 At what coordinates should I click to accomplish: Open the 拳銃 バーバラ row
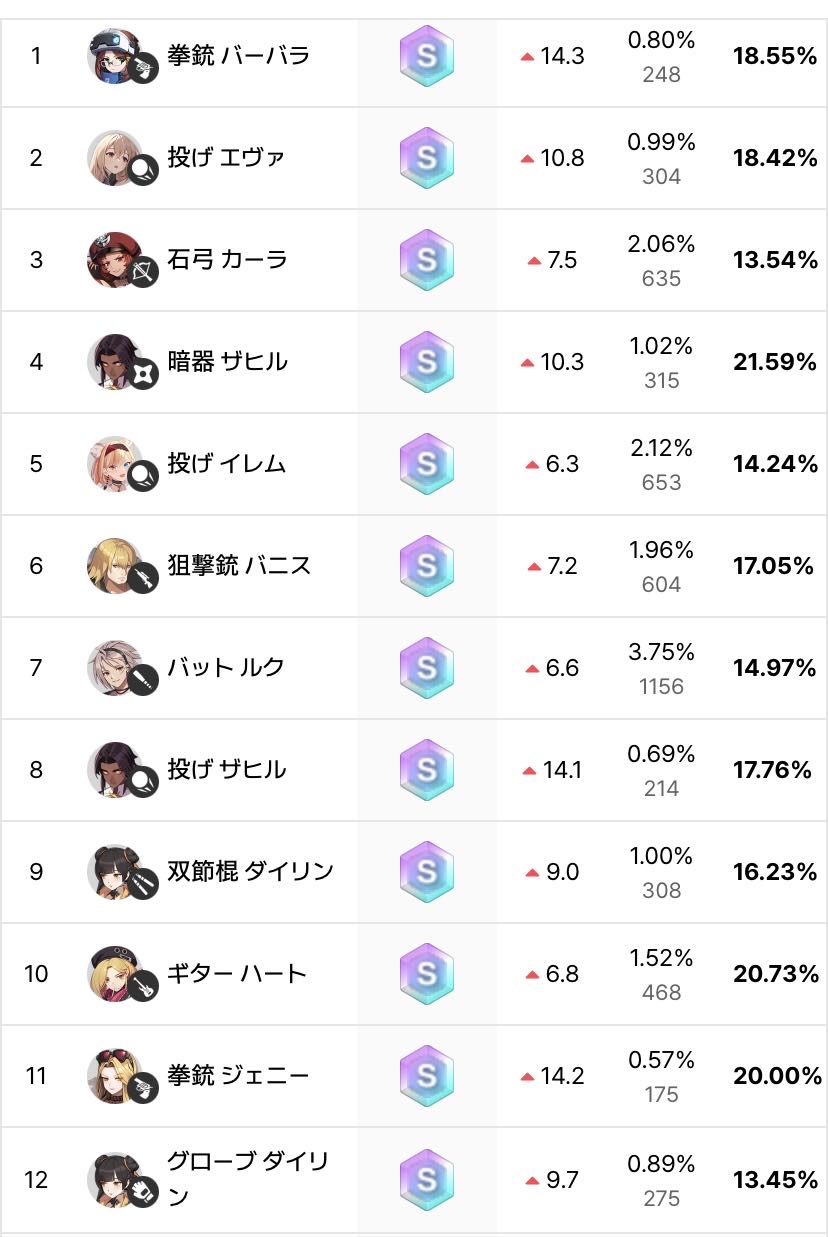(x=414, y=55)
